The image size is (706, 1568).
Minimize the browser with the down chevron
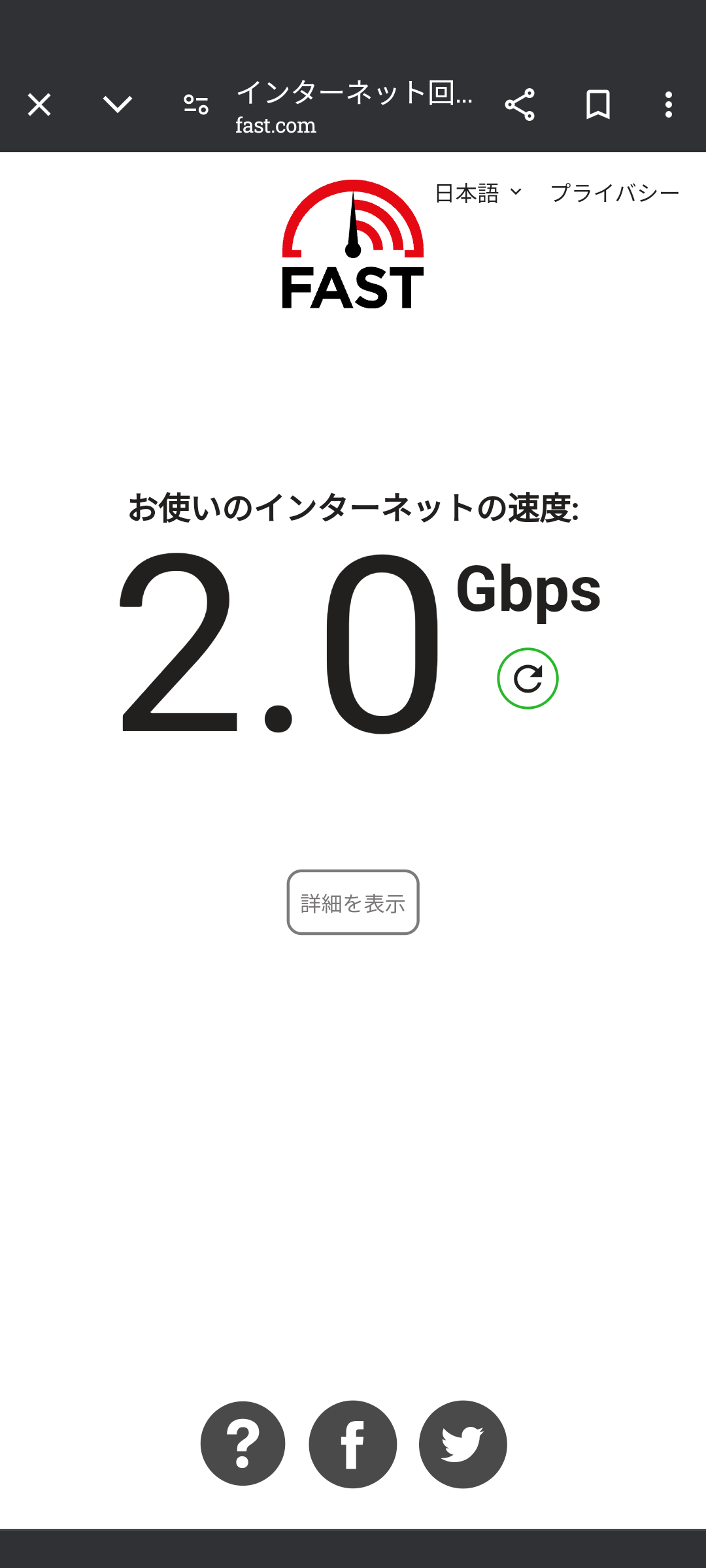click(x=118, y=105)
